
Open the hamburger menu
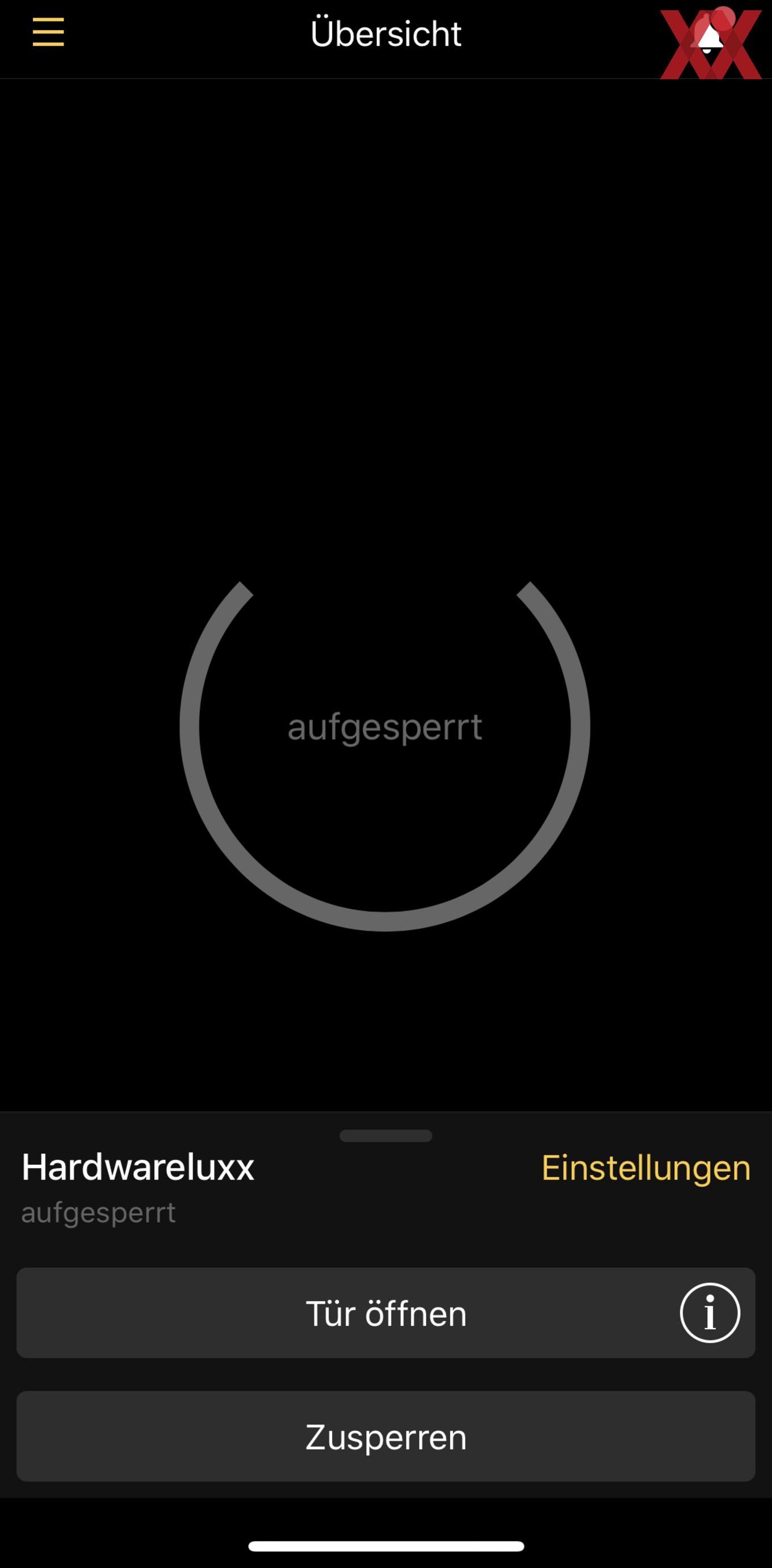(x=48, y=32)
